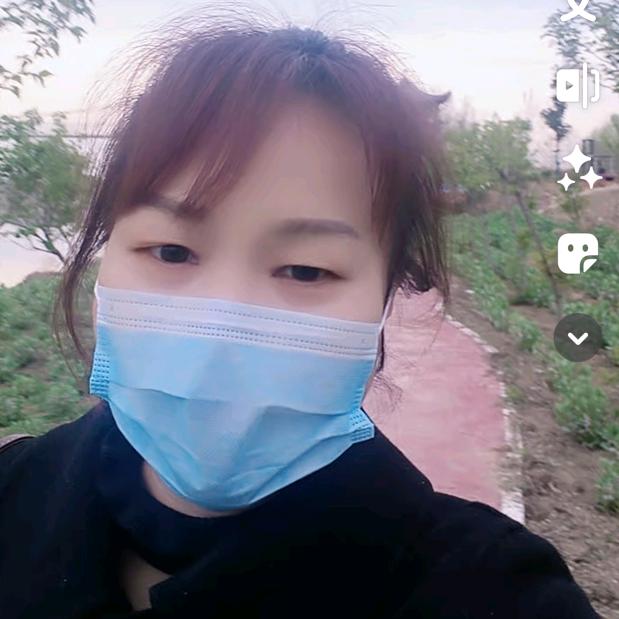Add a sticker with the sticker icon
Image resolution: width=619 pixels, height=619 pixels.
coord(578,253)
